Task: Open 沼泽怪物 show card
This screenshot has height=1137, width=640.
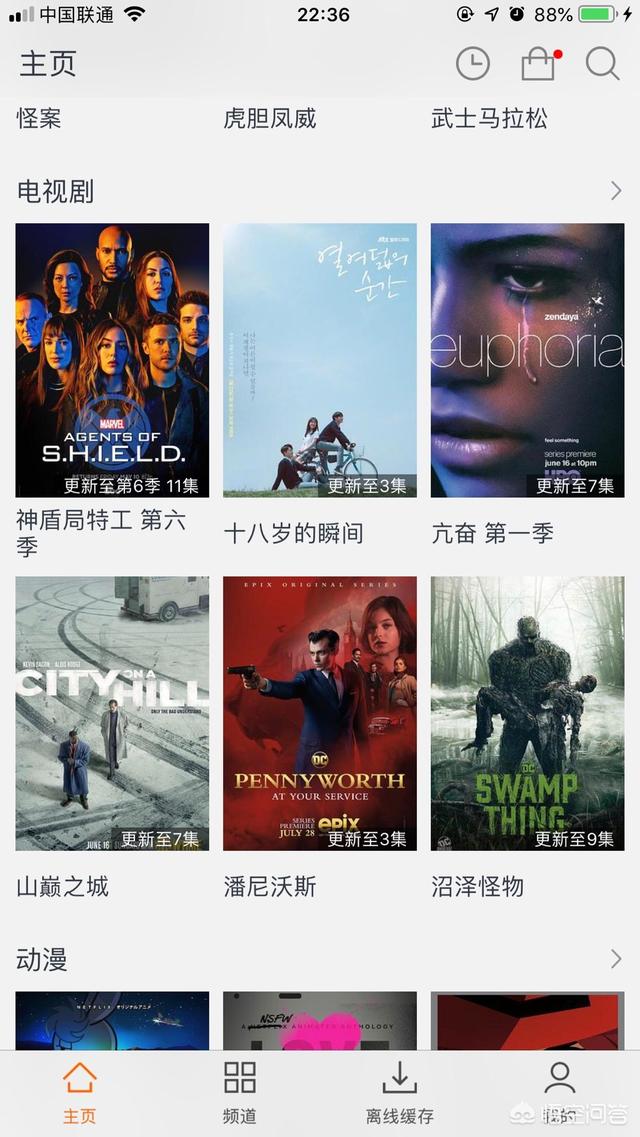Action: coord(527,713)
